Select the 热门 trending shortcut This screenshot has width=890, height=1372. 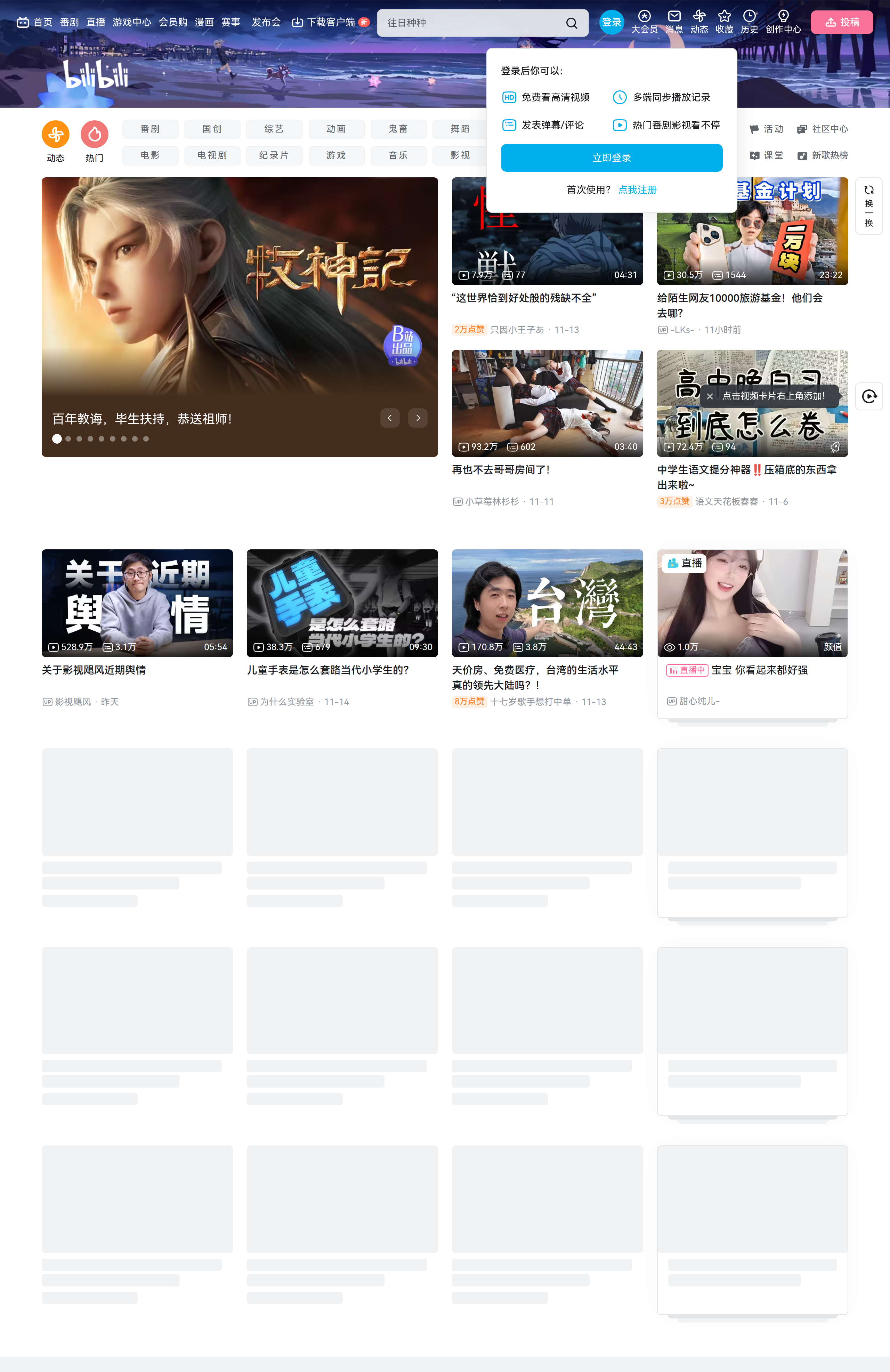coord(95,141)
